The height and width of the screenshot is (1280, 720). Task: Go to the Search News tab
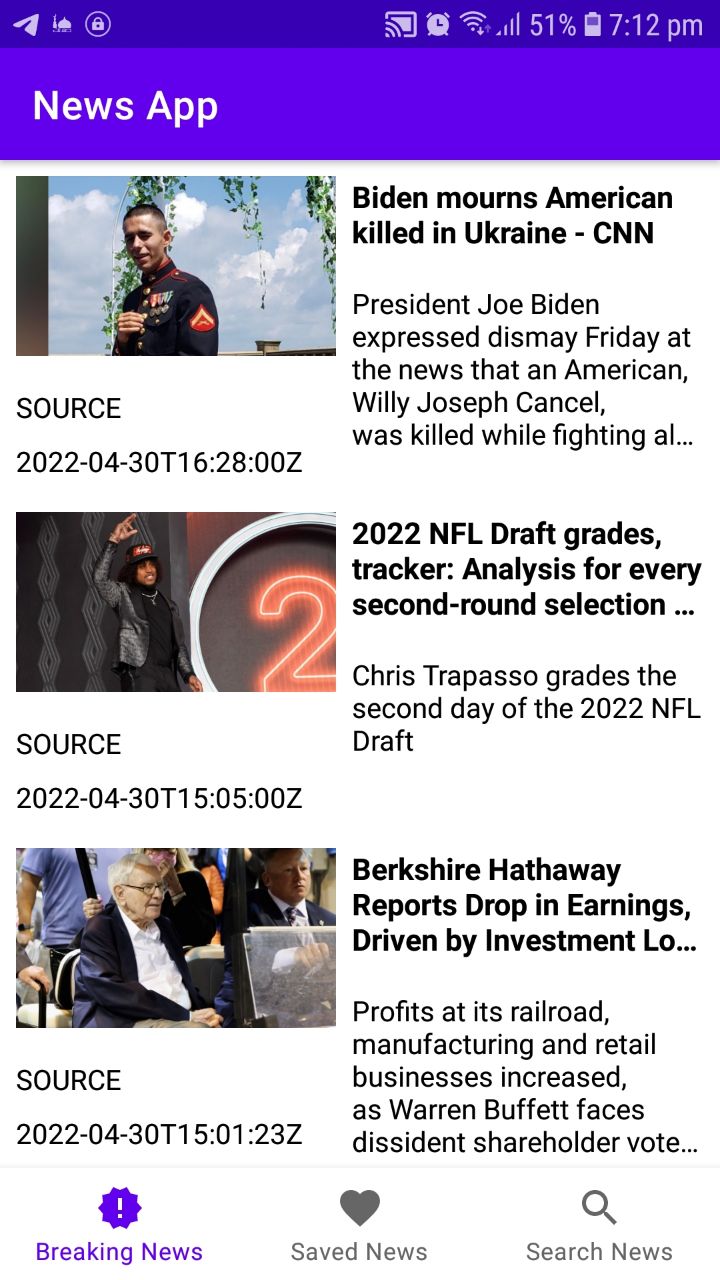[599, 1225]
